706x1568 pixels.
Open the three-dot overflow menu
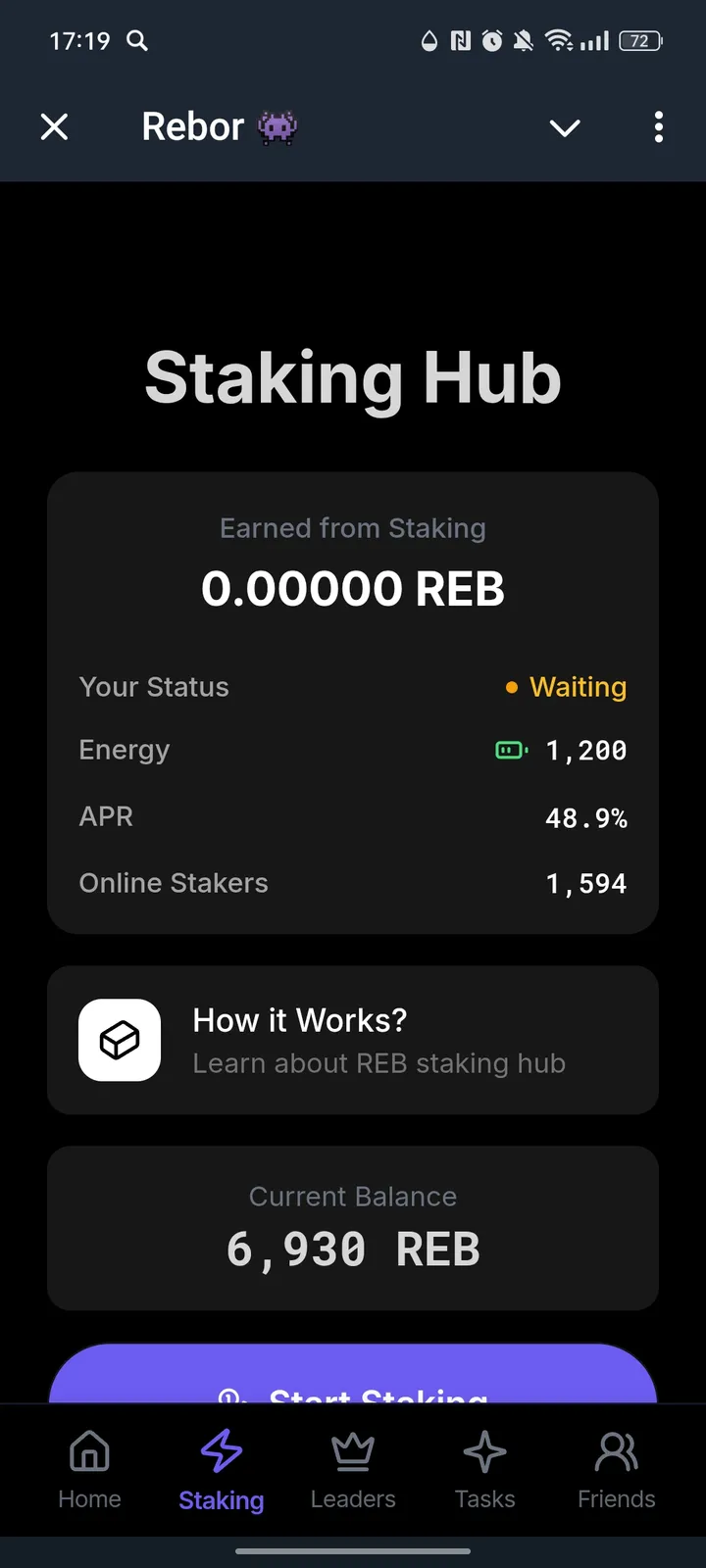pyautogui.click(x=659, y=127)
